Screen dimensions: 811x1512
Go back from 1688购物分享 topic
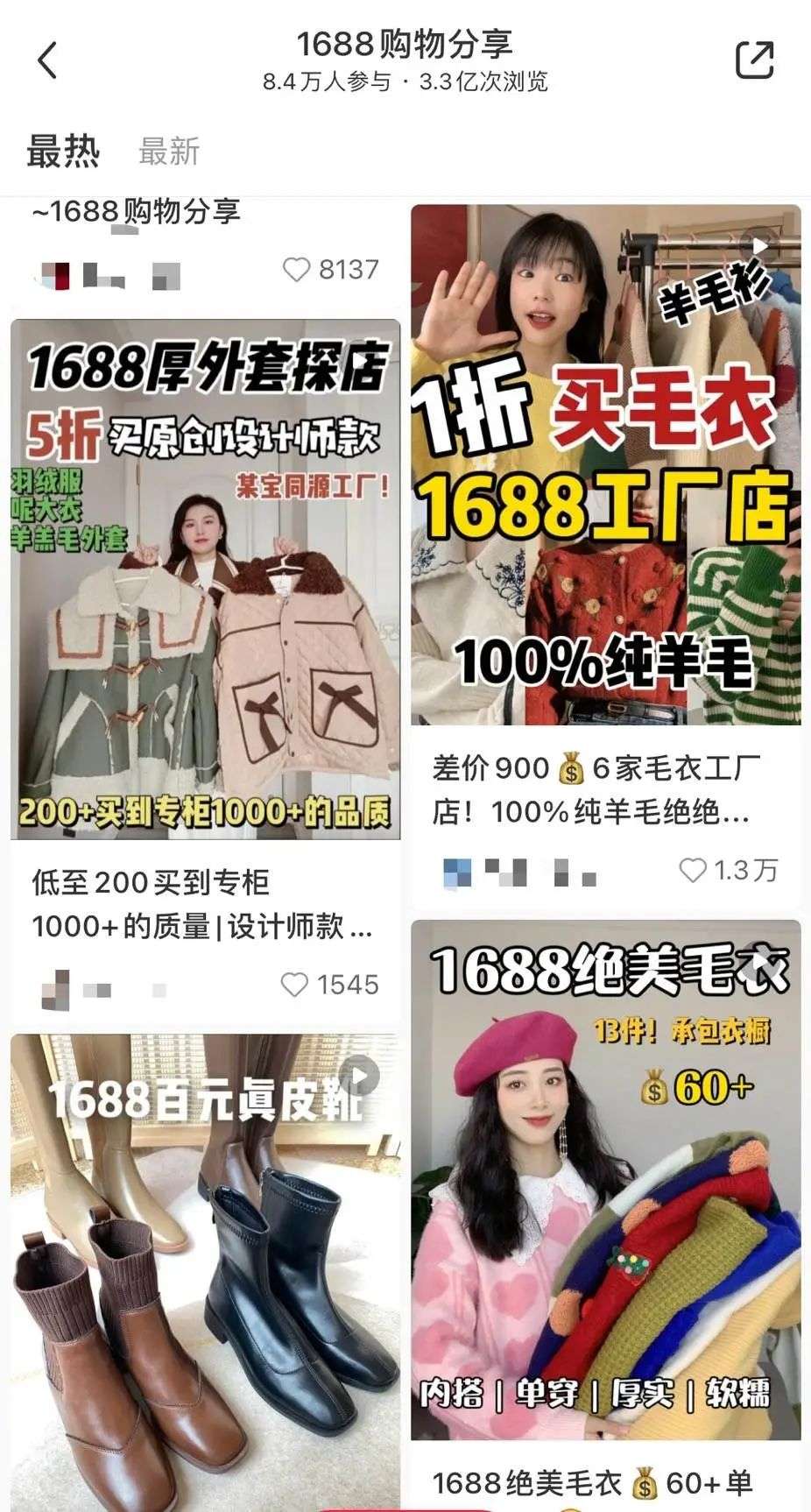click(48, 60)
